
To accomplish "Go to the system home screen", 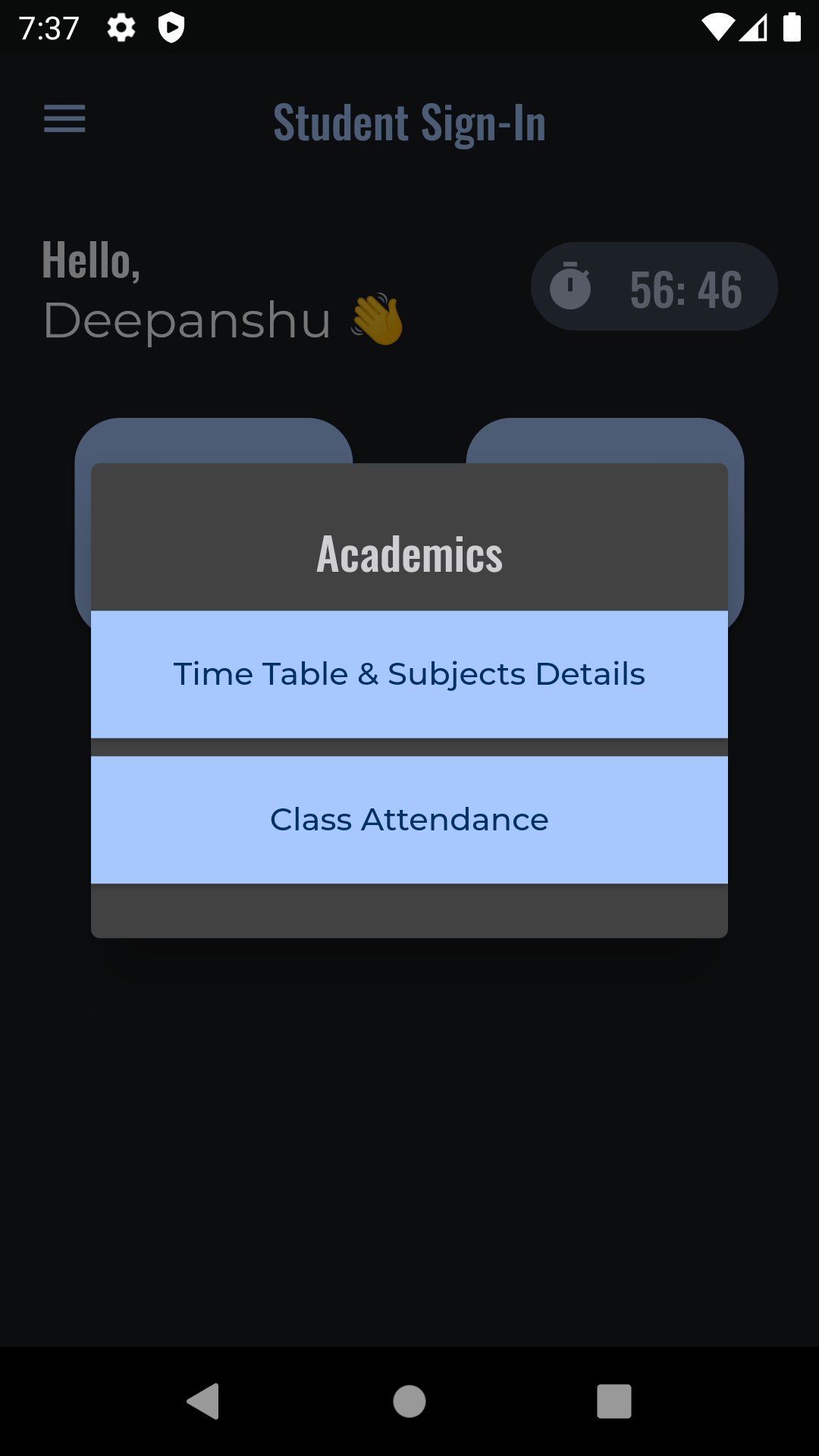I will [409, 1401].
